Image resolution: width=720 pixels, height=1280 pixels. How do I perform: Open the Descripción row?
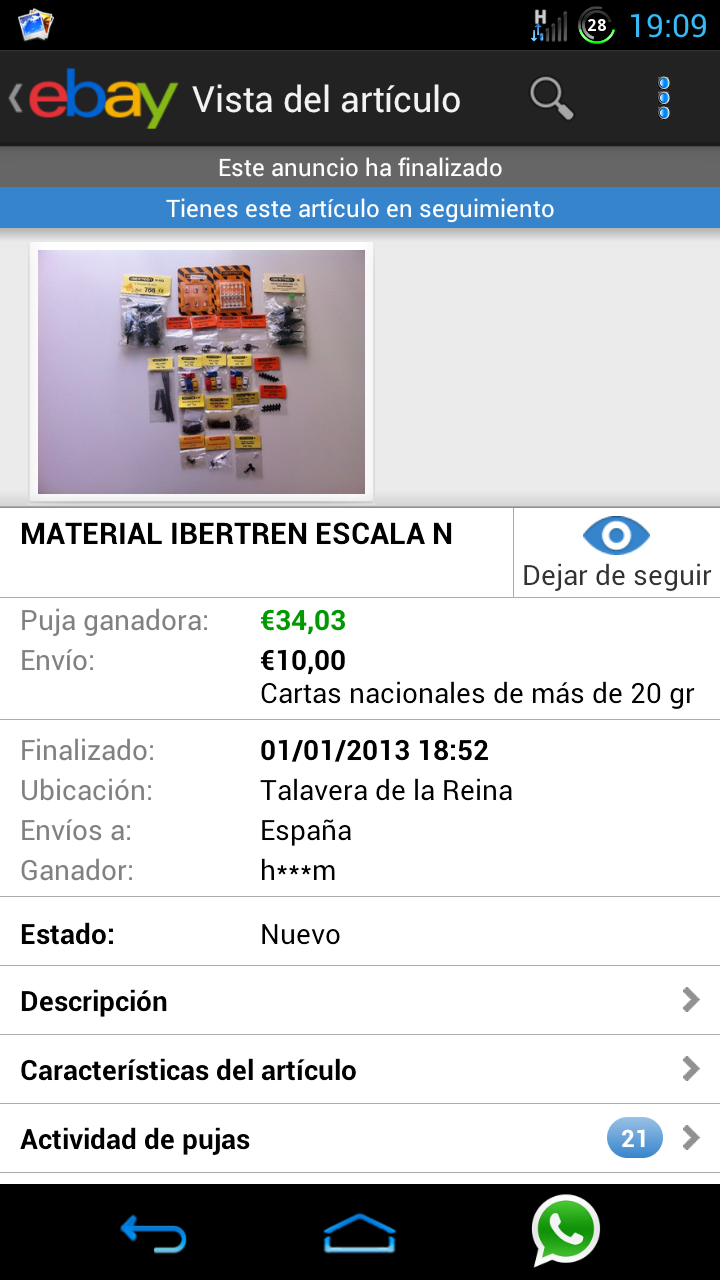pos(360,1001)
